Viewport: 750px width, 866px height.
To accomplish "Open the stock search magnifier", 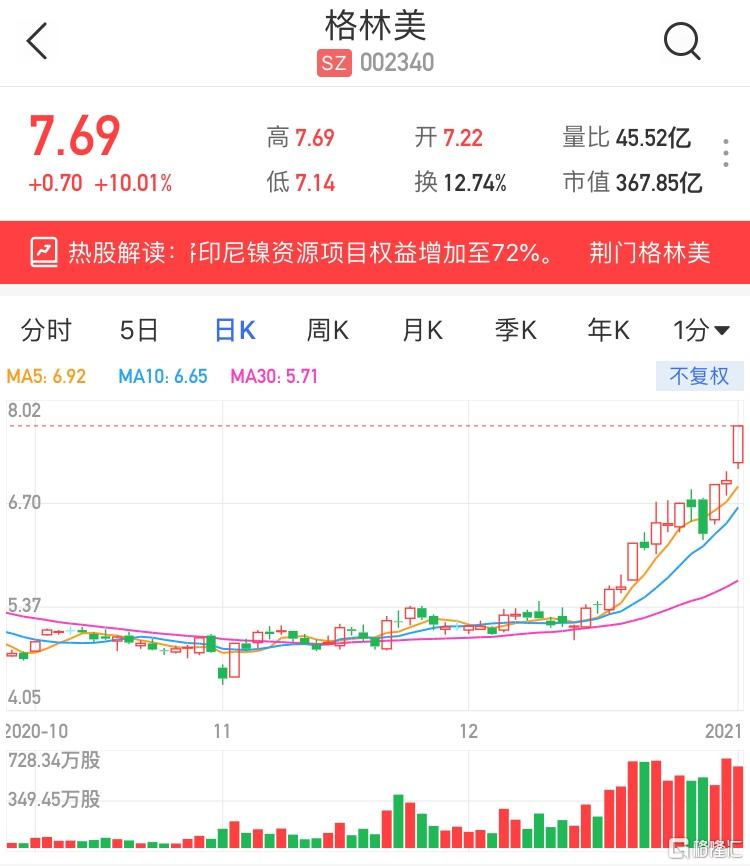I will point(682,42).
